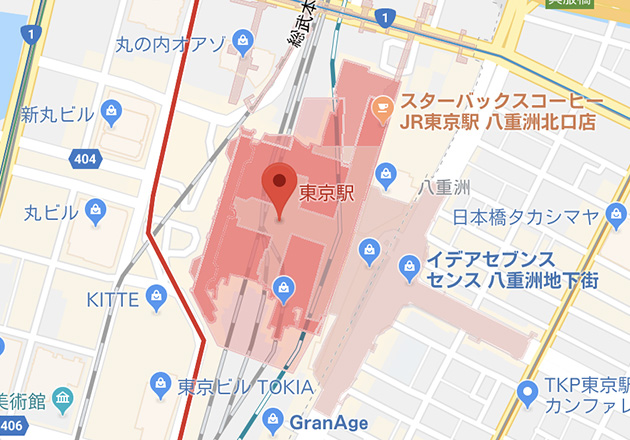Open the 丸ビル place marker
This screenshot has height=440, width=630.
point(95,211)
